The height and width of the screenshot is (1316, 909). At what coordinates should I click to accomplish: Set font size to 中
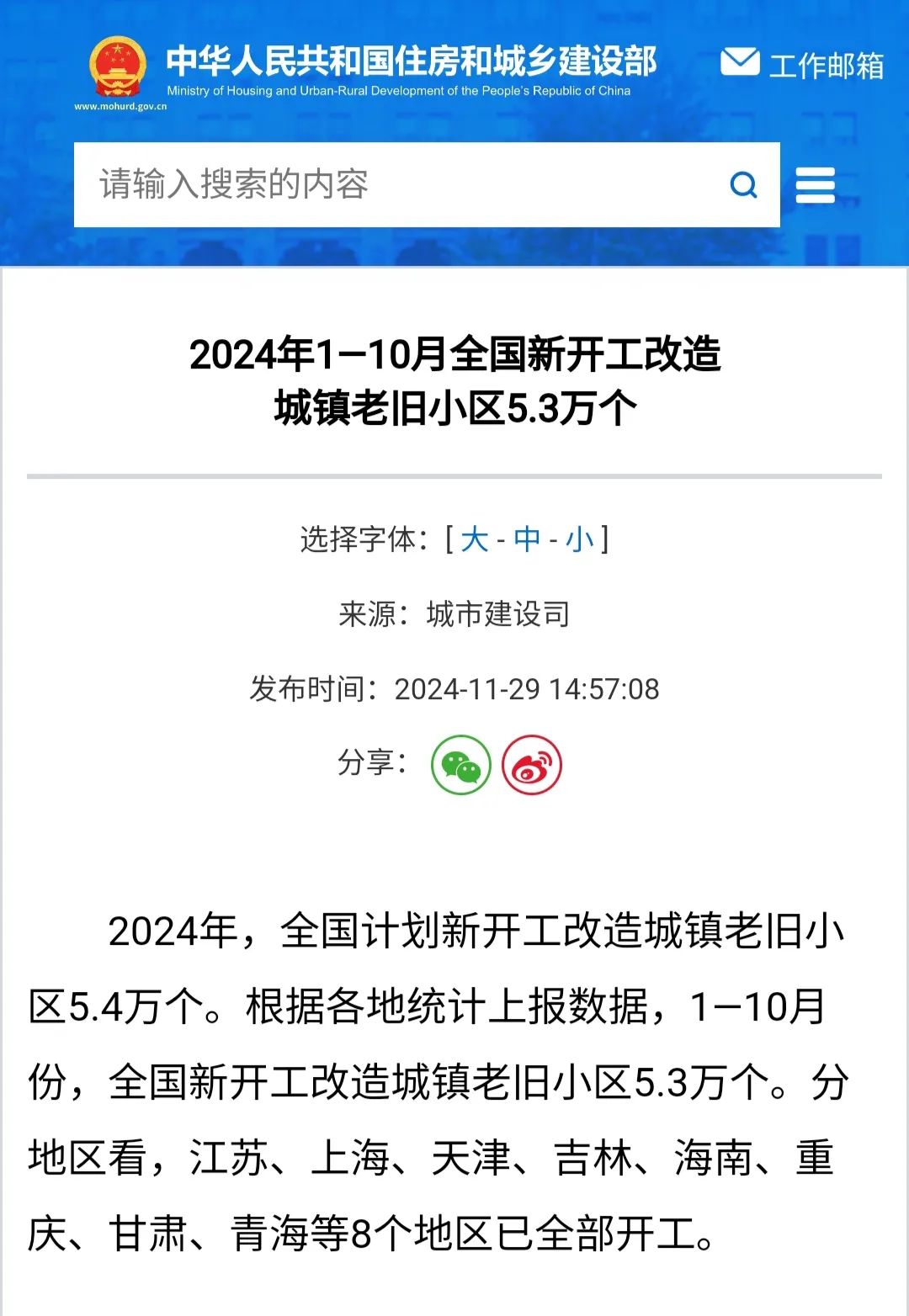click(x=528, y=539)
